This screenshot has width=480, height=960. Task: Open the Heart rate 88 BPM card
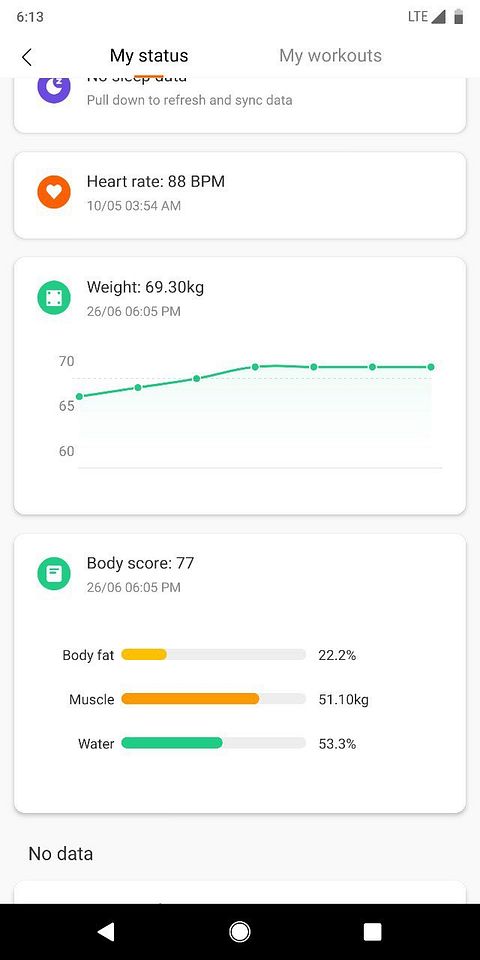coord(240,195)
